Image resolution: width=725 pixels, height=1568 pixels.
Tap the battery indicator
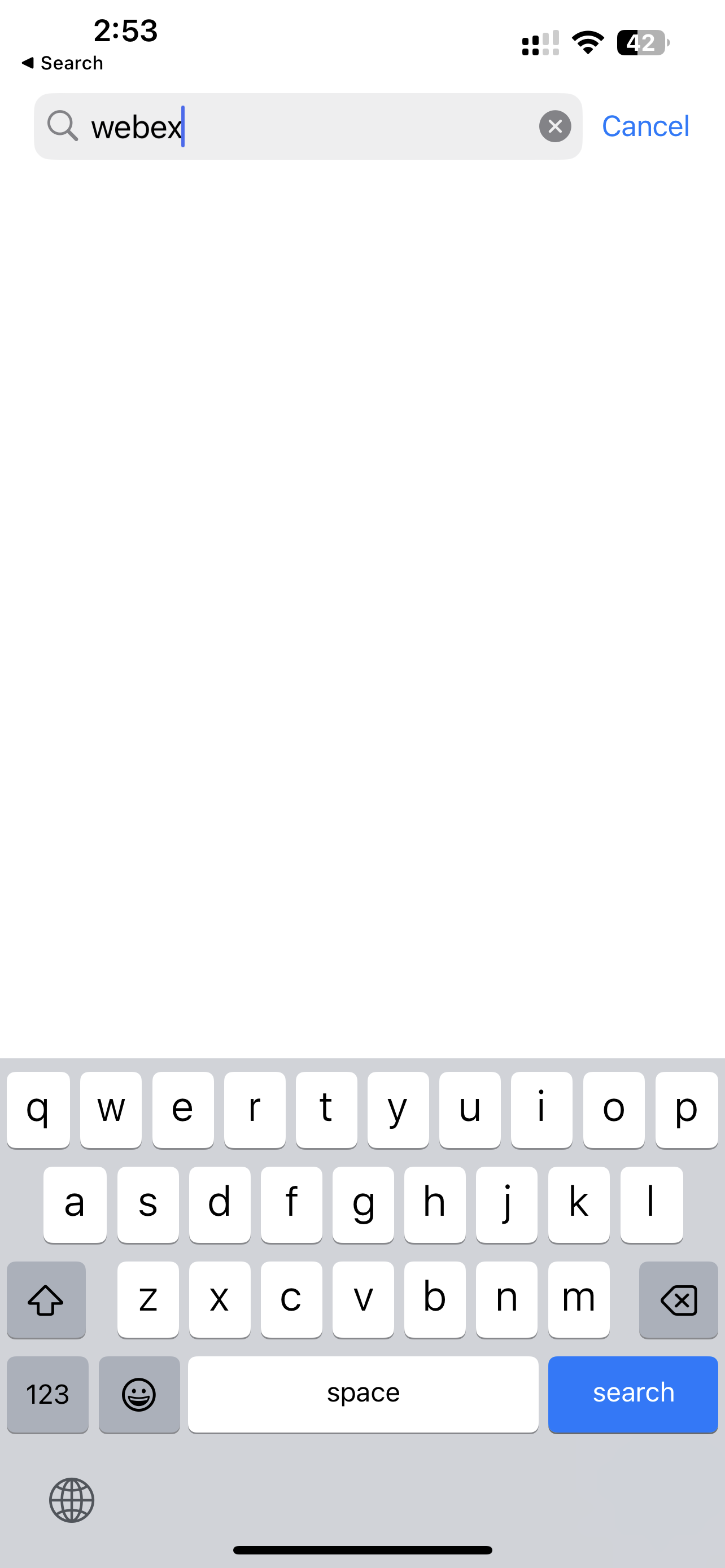(640, 41)
